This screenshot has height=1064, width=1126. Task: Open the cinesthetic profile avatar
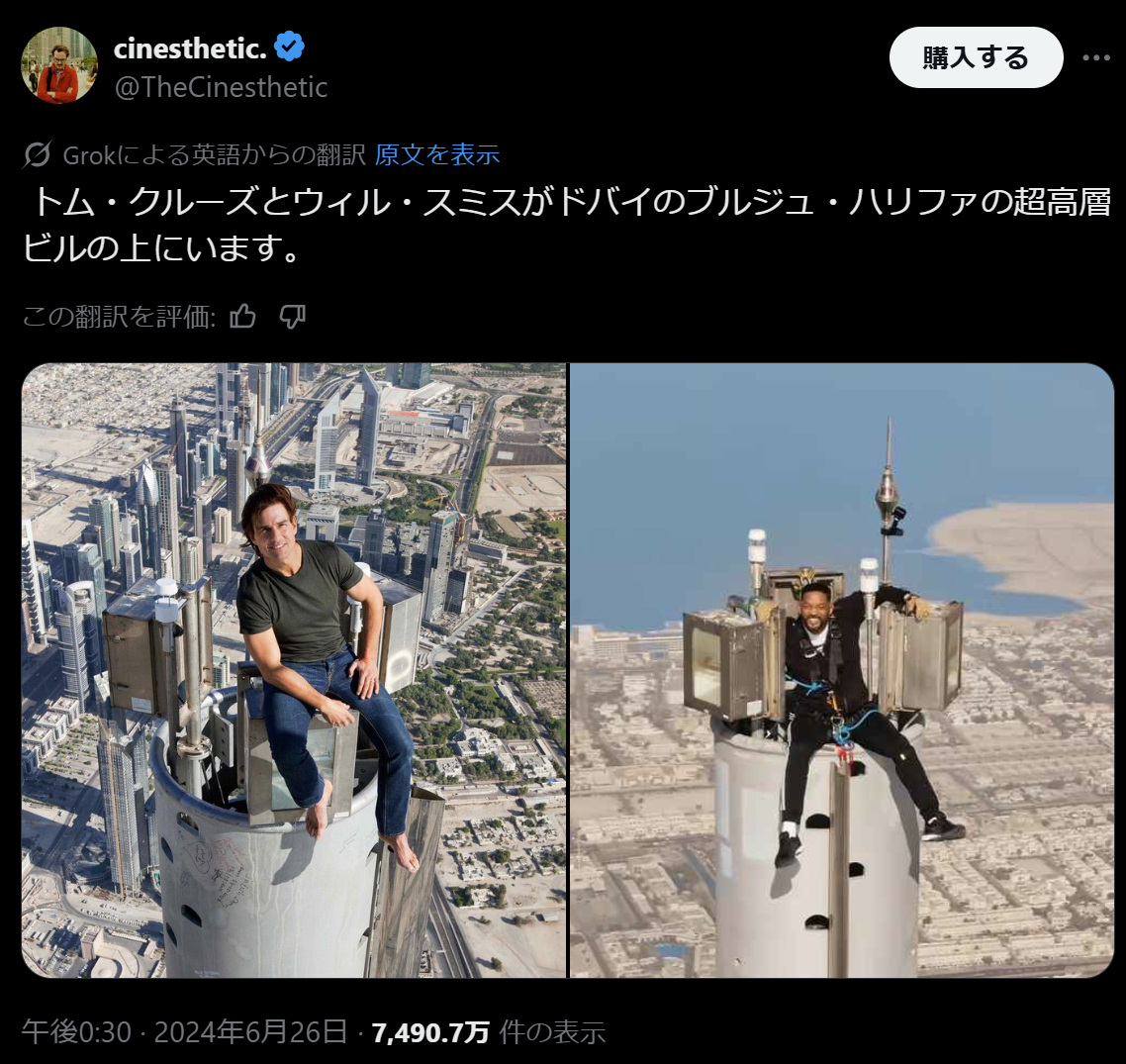click(59, 65)
